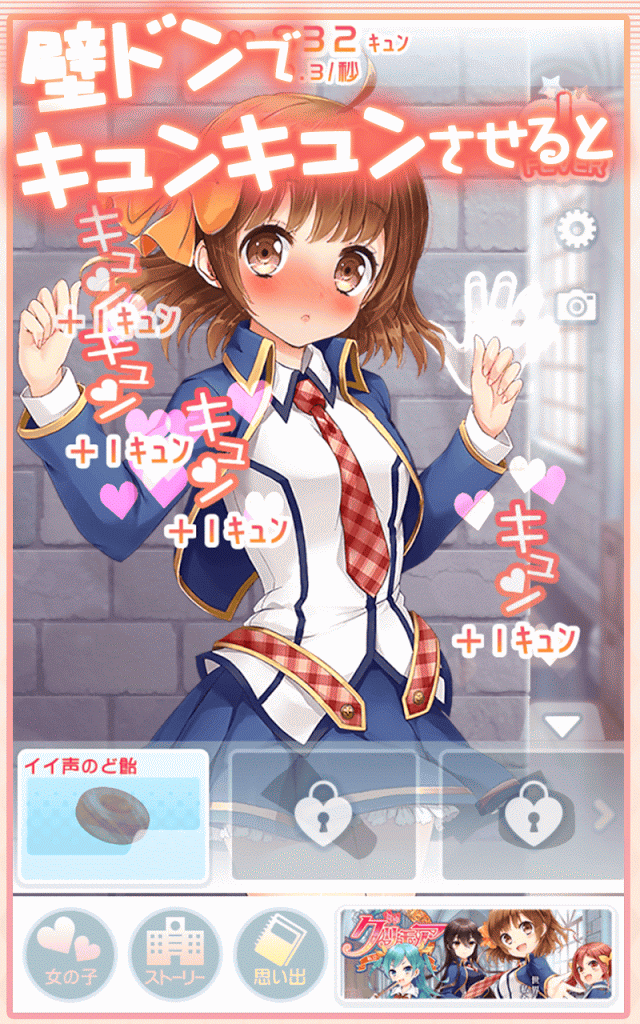Screen dimensions: 640x1024
Task: Select the イイ声のど飴 item card
Action: pos(113,815)
